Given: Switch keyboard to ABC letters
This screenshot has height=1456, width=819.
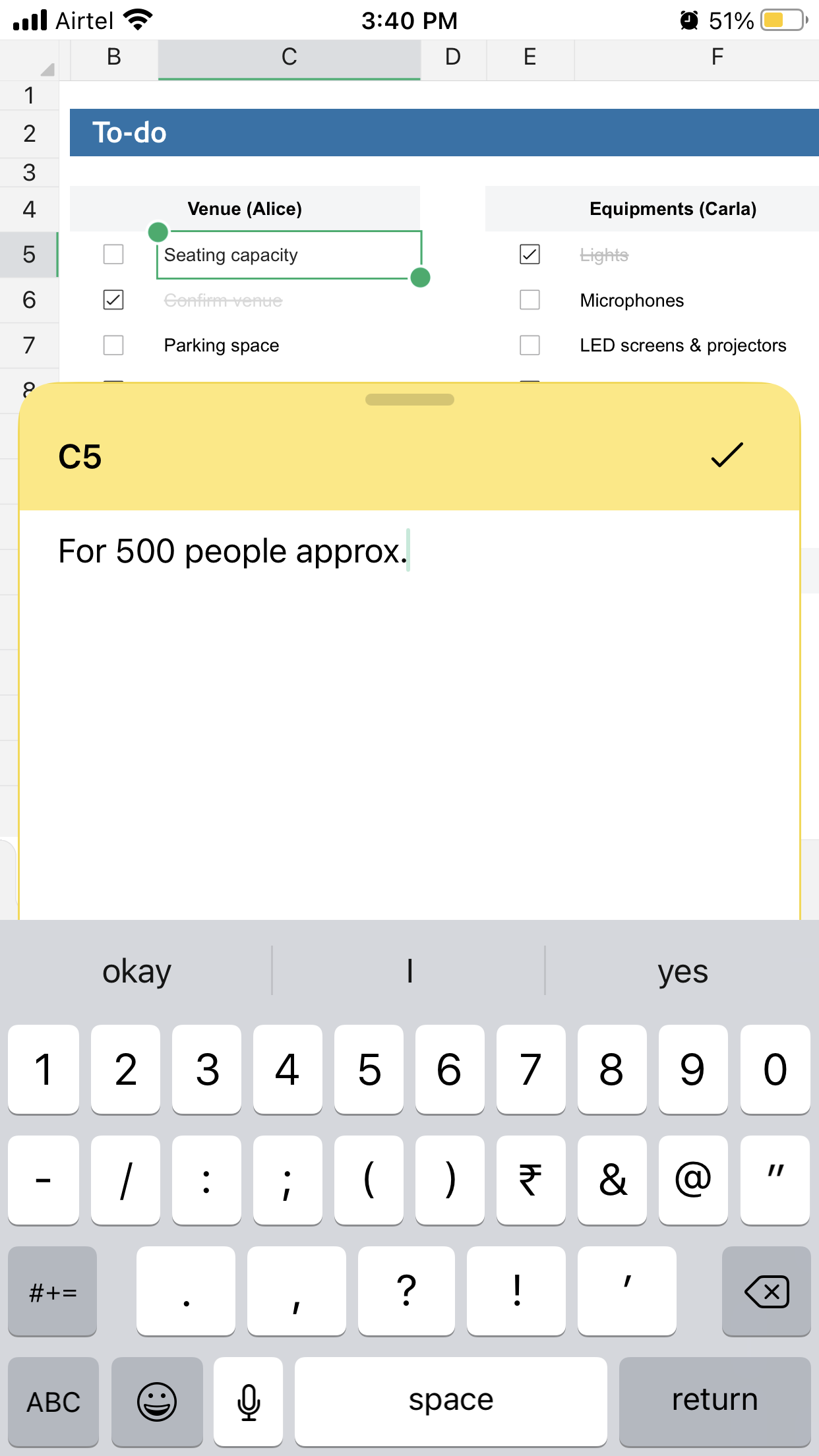Looking at the screenshot, I should tap(53, 1401).
